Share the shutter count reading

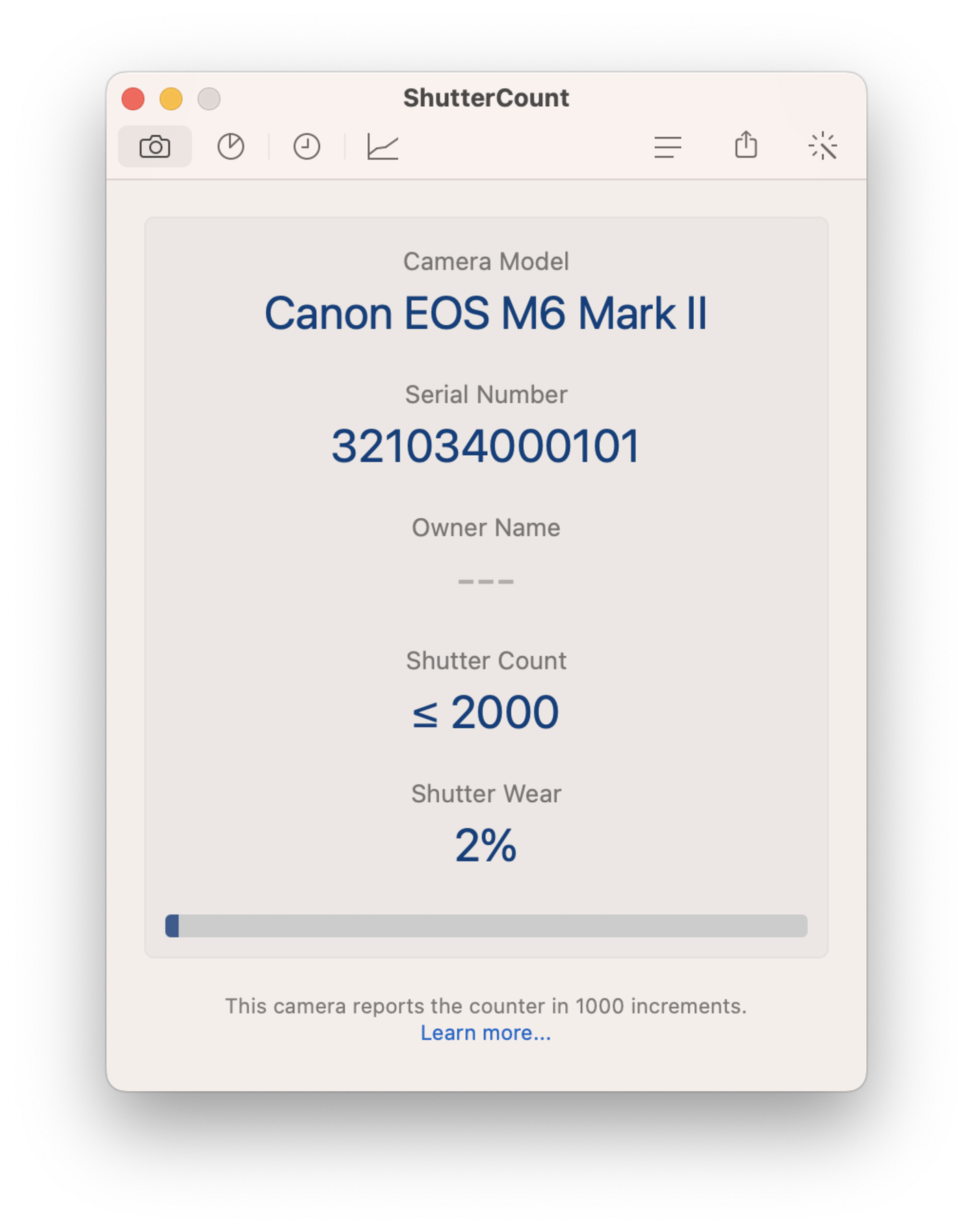click(x=746, y=145)
